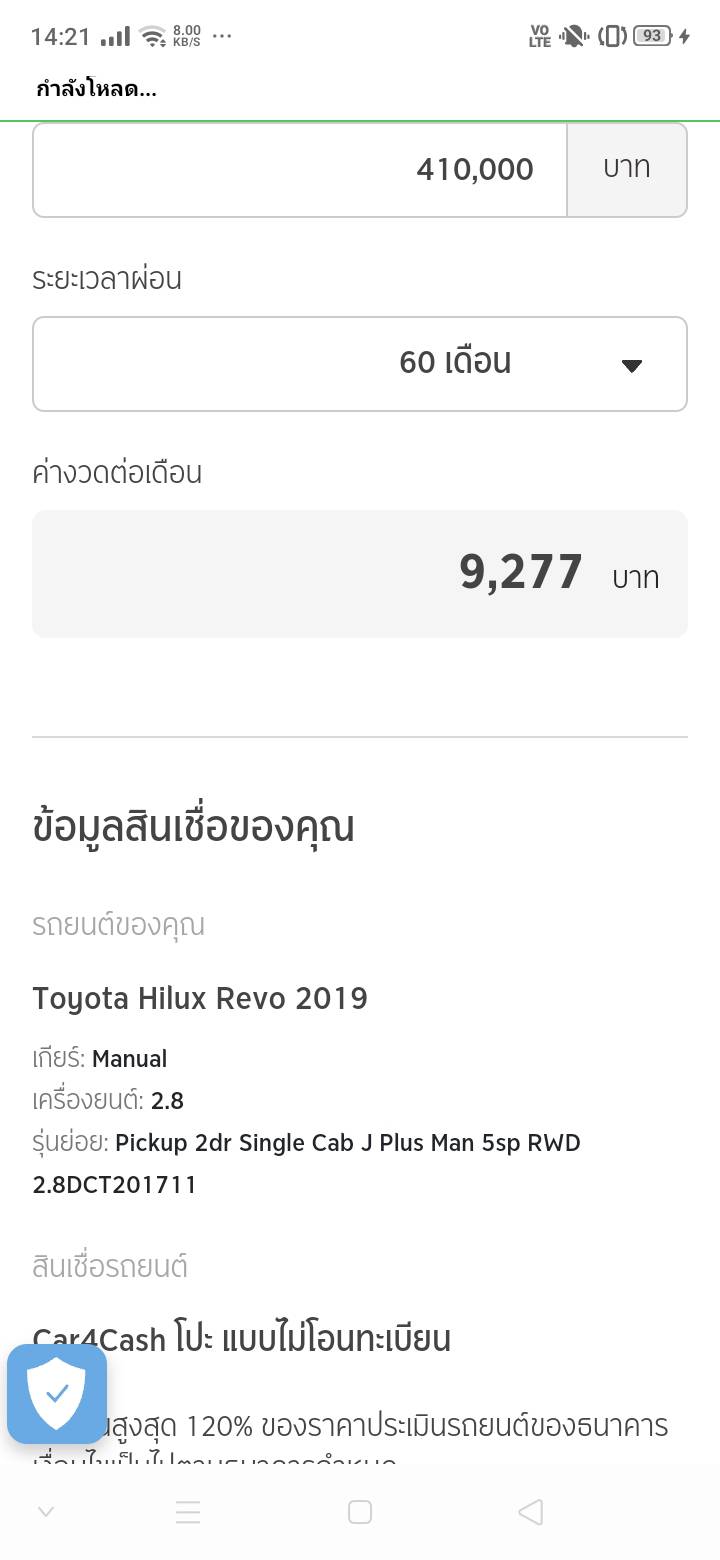This screenshot has width=720, height=1560.
Task: Tap the blue shield floating button
Action: 57,1394
